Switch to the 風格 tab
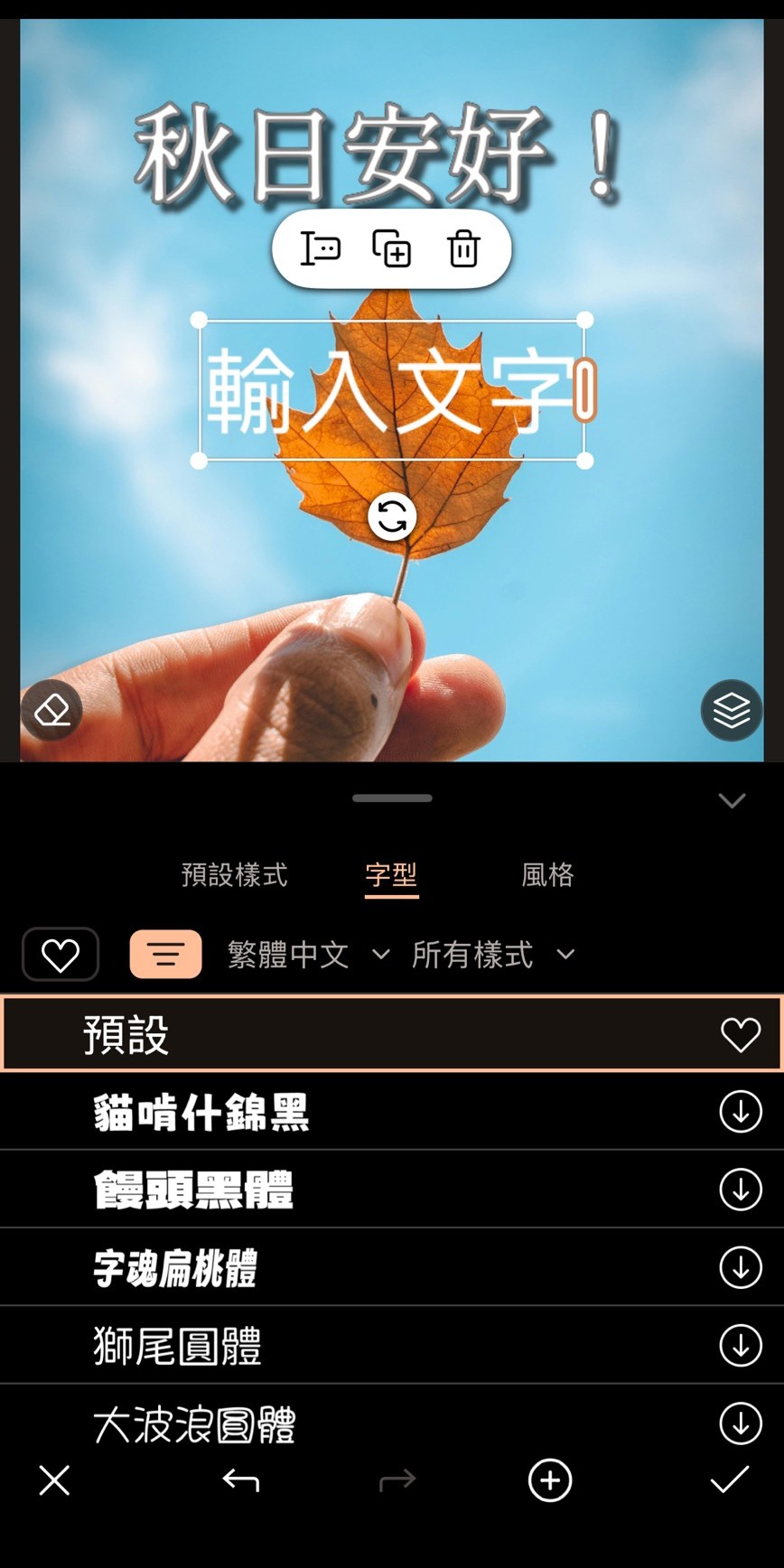Viewport: 784px width, 1568px height. pos(547,874)
